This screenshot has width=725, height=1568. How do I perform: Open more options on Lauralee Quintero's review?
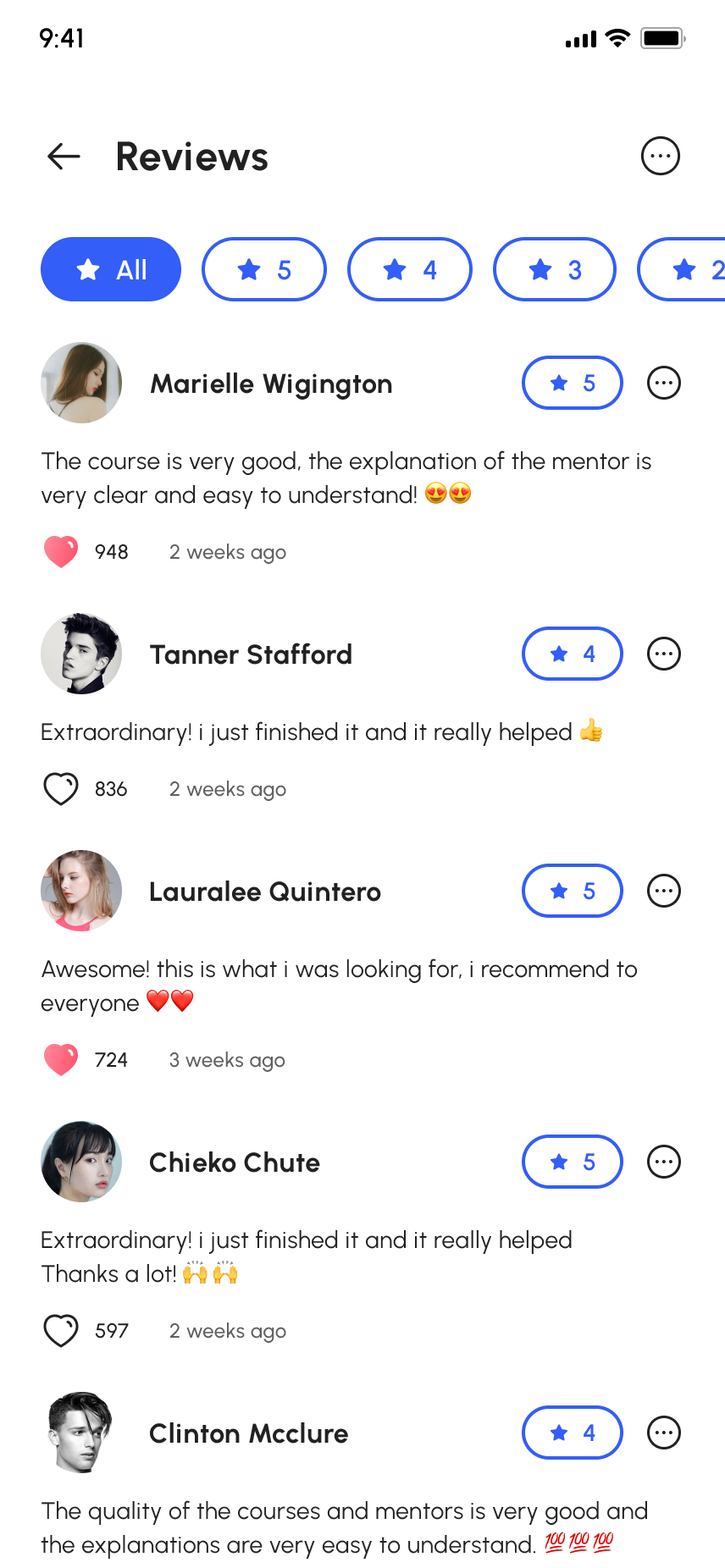pyautogui.click(x=663, y=891)
